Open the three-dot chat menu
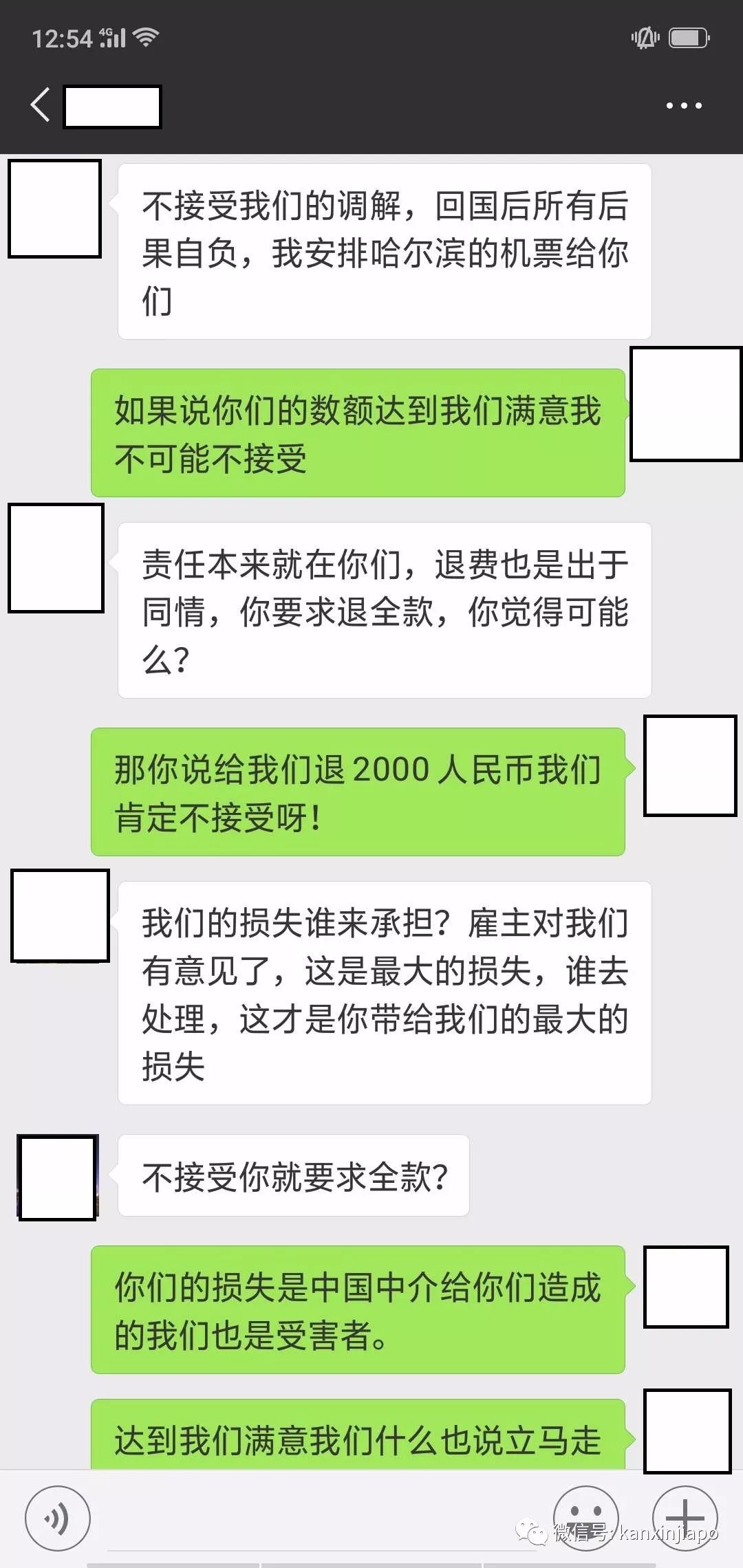 point(683,106)
